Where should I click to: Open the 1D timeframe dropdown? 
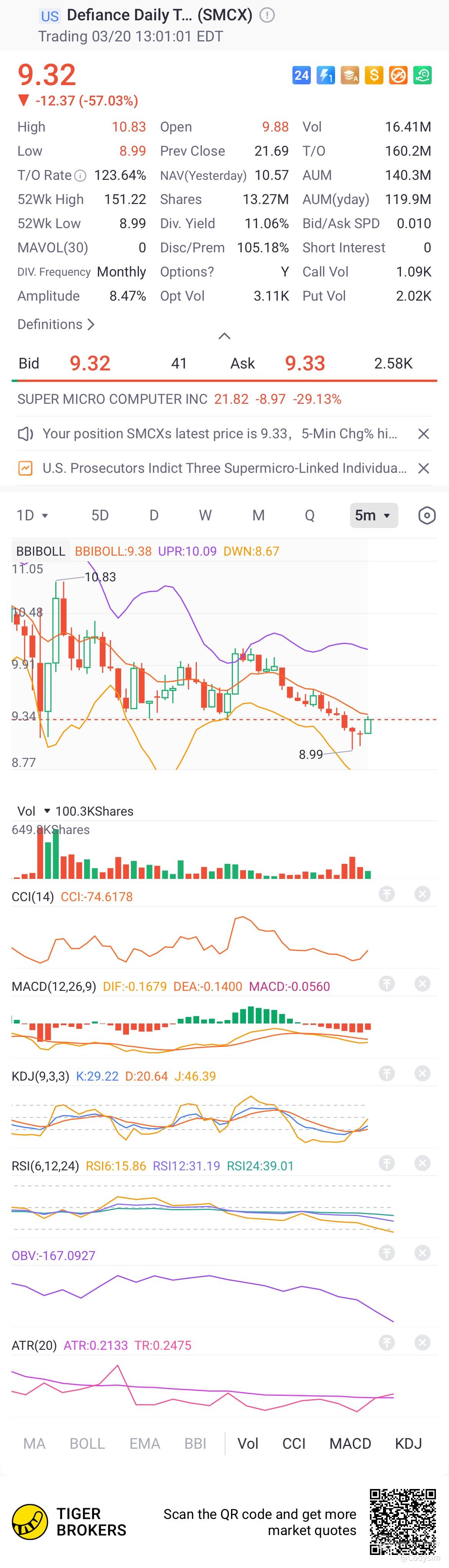32,515
